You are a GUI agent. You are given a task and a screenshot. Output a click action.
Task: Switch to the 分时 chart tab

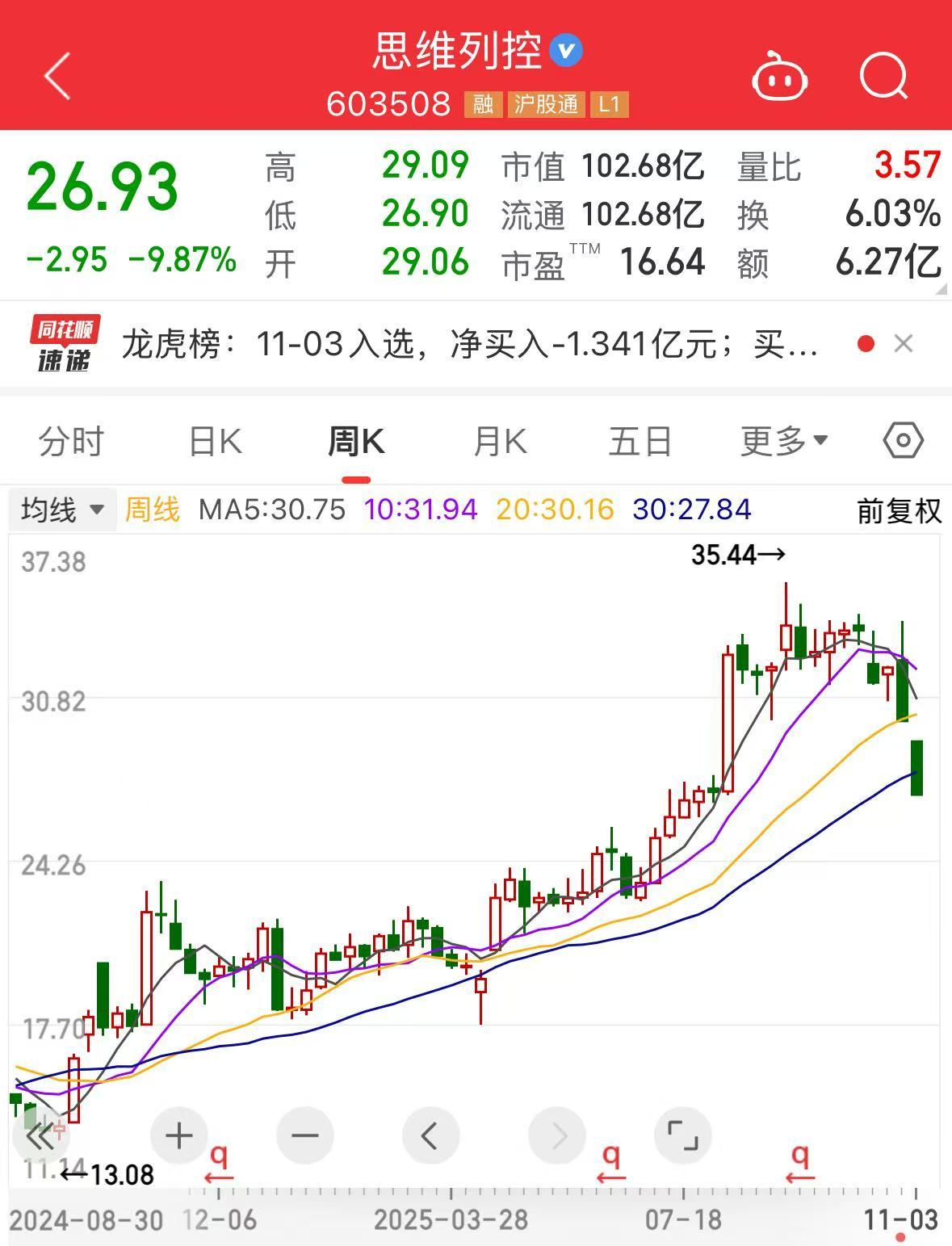71,442
